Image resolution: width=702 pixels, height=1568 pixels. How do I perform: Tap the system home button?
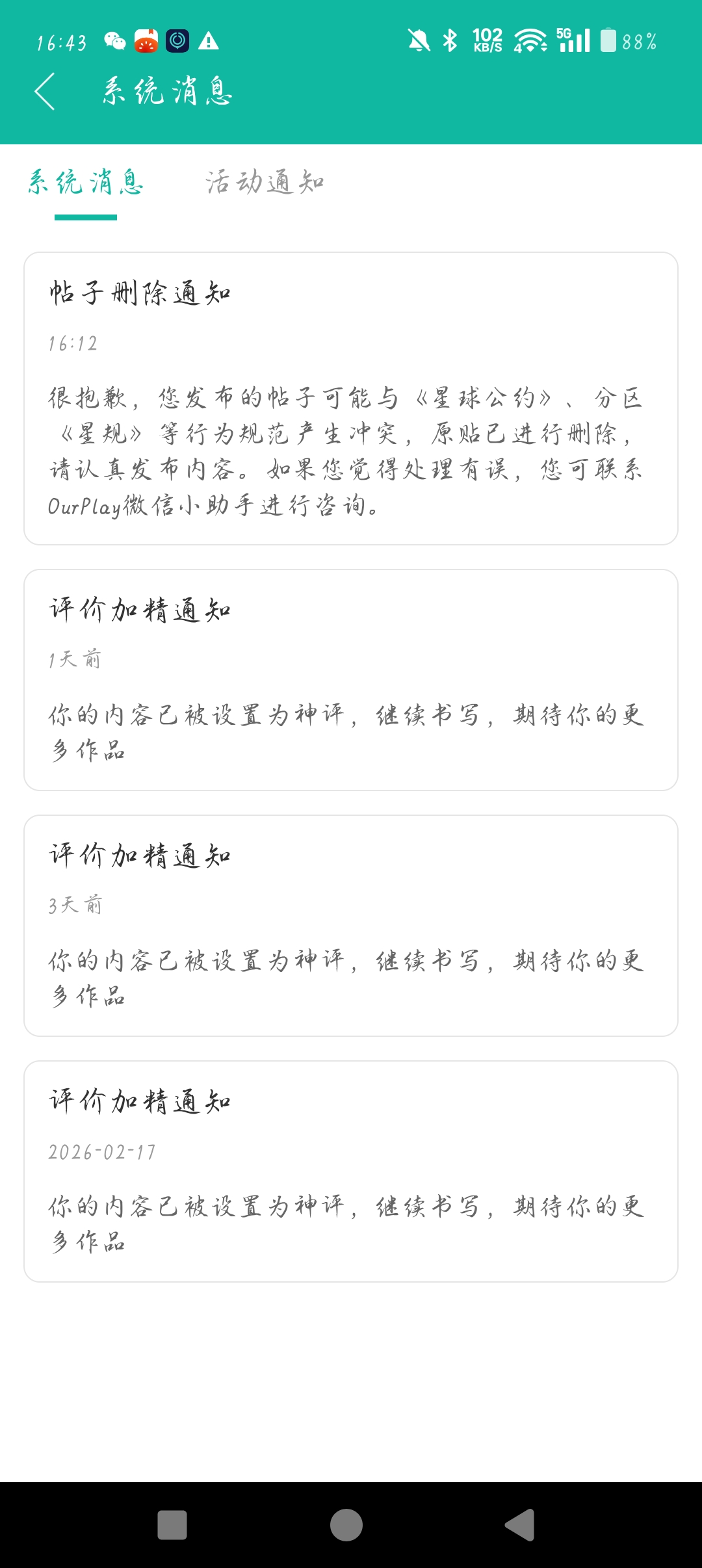point(346,1524)
